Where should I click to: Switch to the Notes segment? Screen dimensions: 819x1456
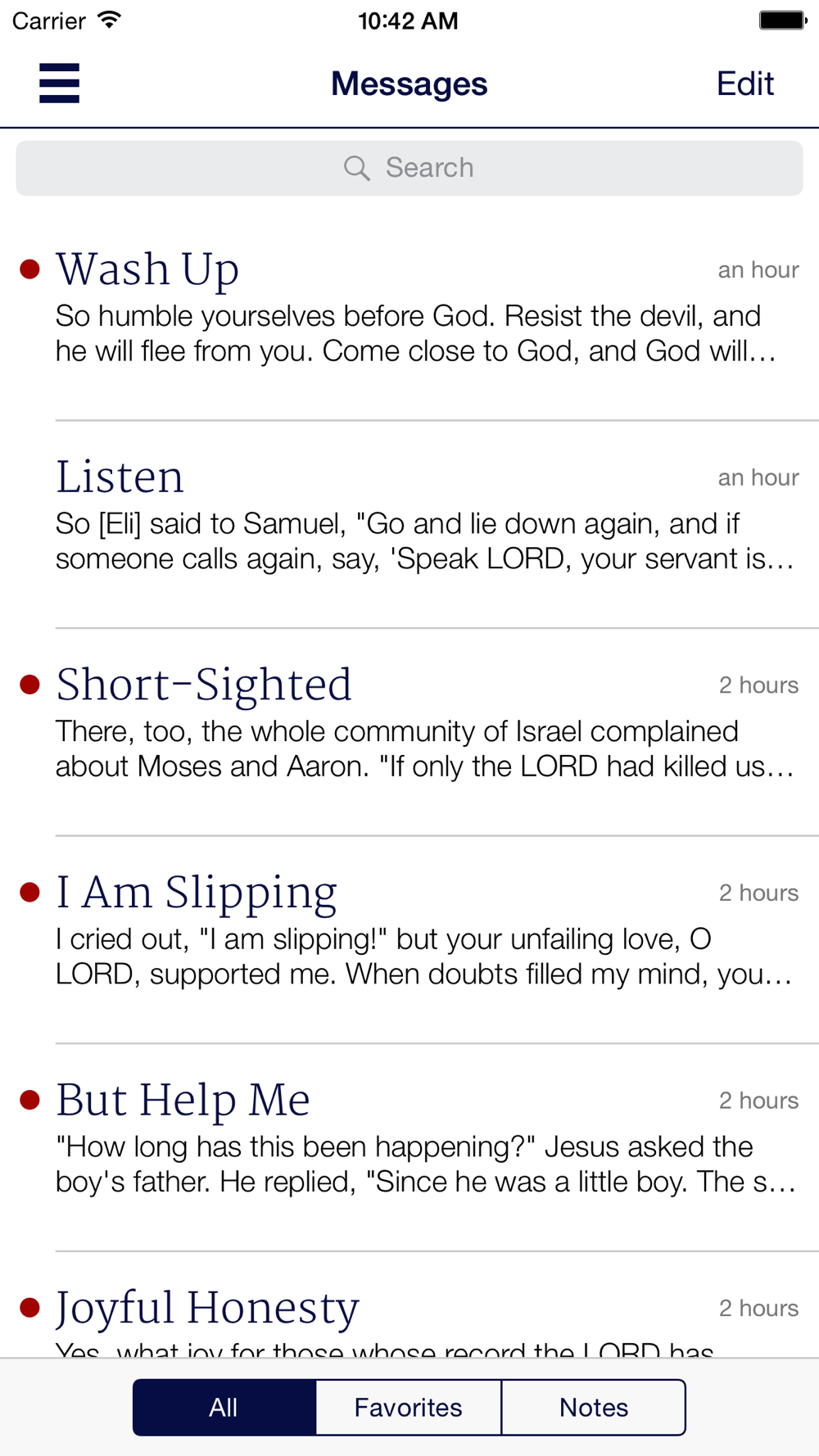(x=594, y=1407)
